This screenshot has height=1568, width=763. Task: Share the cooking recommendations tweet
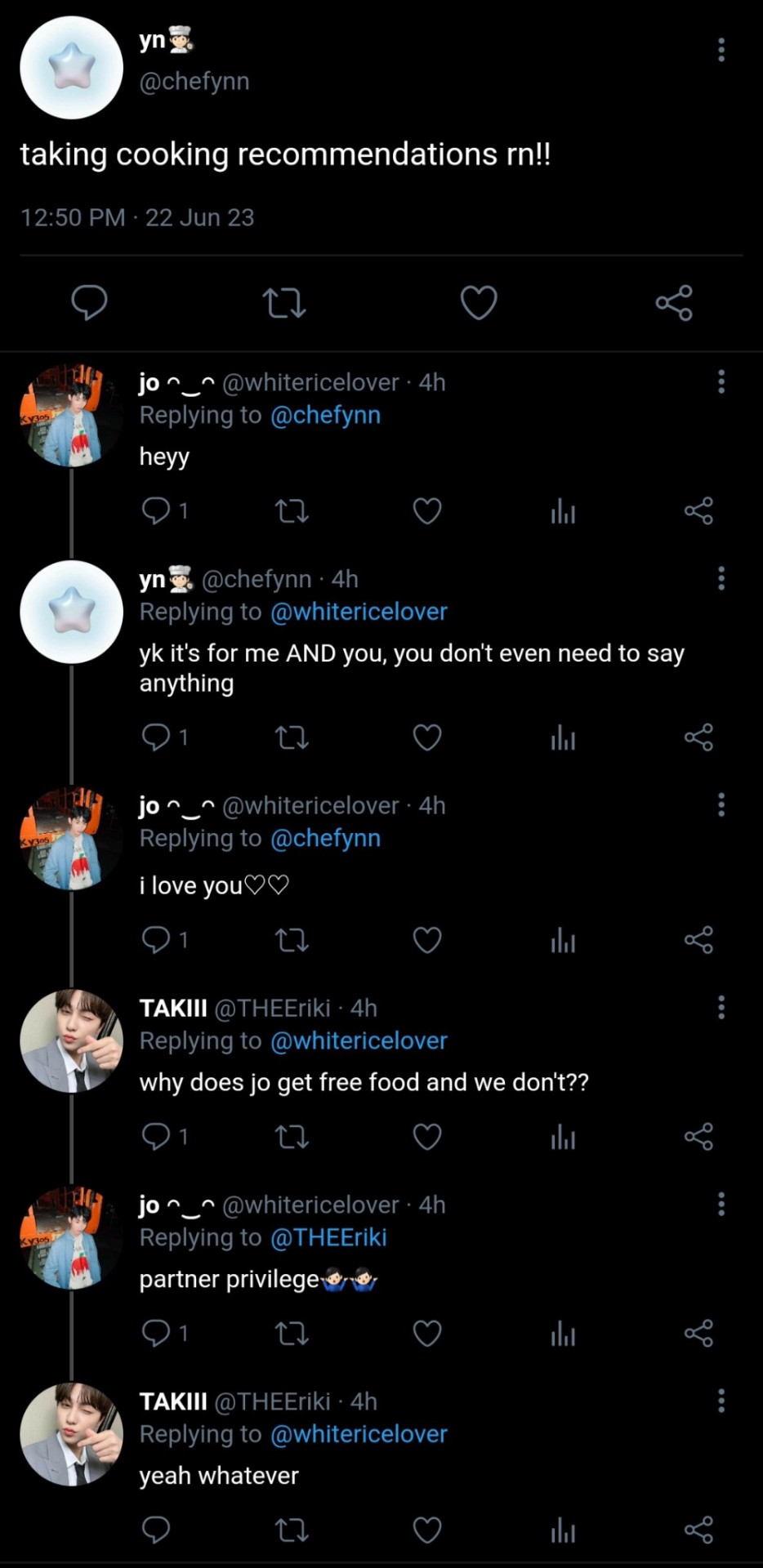pos(674,302)
